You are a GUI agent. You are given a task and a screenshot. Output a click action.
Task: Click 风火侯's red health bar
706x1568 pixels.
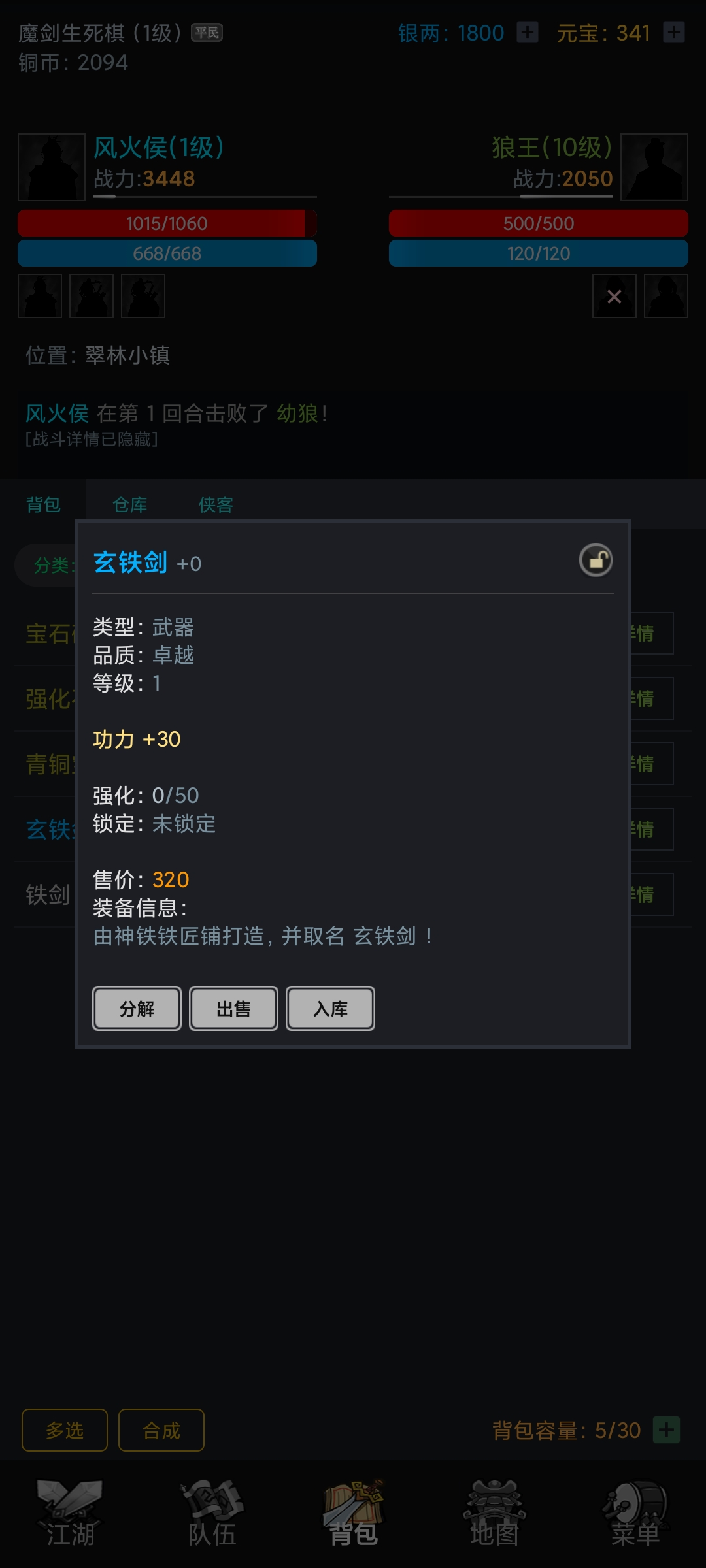[167, 223]
